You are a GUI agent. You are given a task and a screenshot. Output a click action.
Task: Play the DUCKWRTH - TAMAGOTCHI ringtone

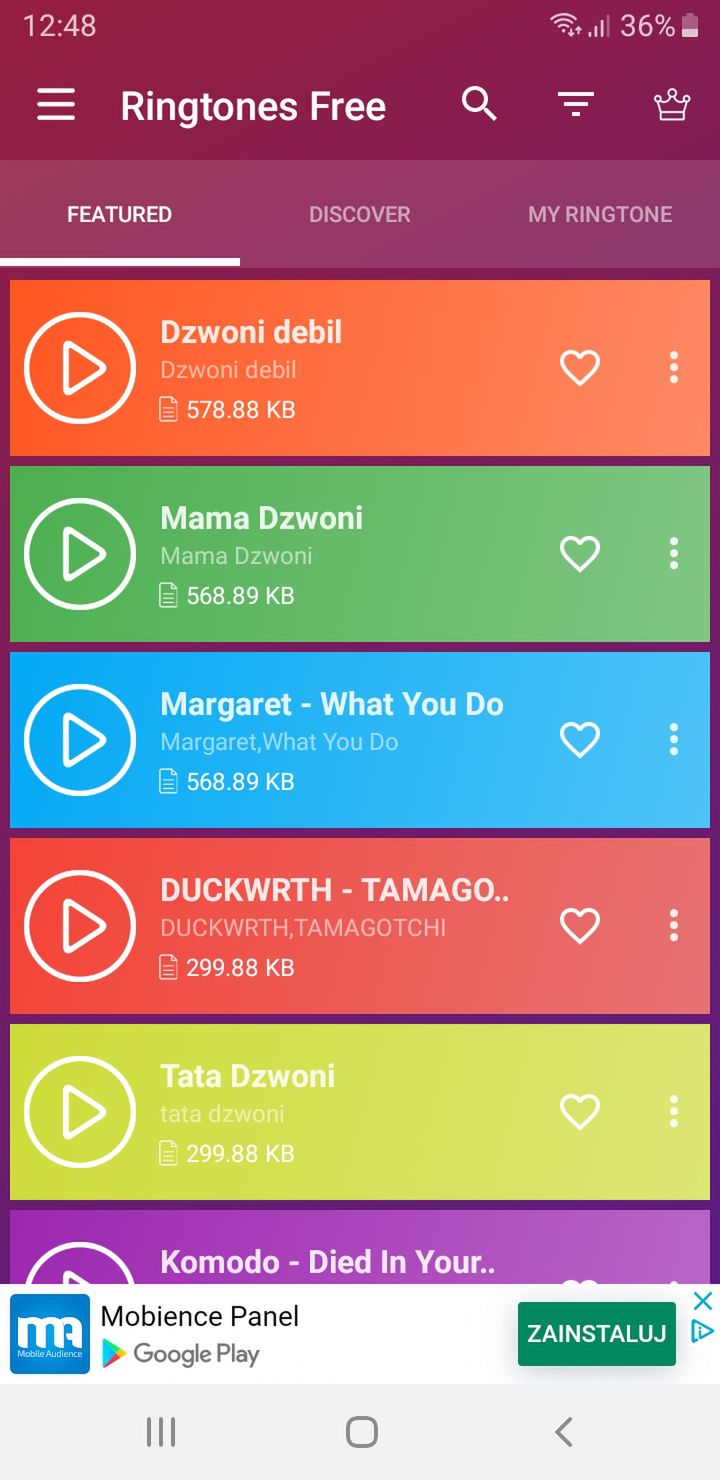coord(80,926)
